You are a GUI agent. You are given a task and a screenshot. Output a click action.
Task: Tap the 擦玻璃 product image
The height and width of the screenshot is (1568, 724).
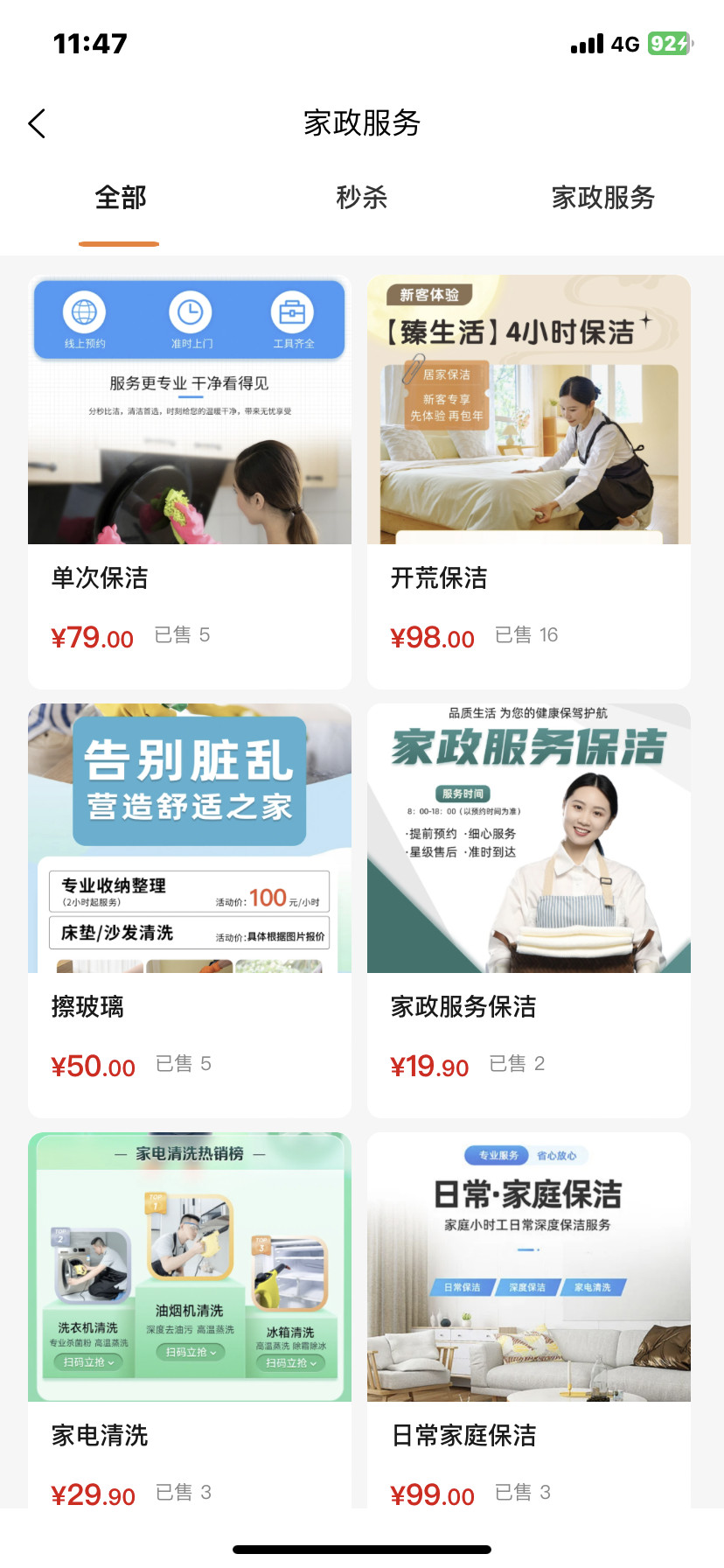tap(189, 837)
